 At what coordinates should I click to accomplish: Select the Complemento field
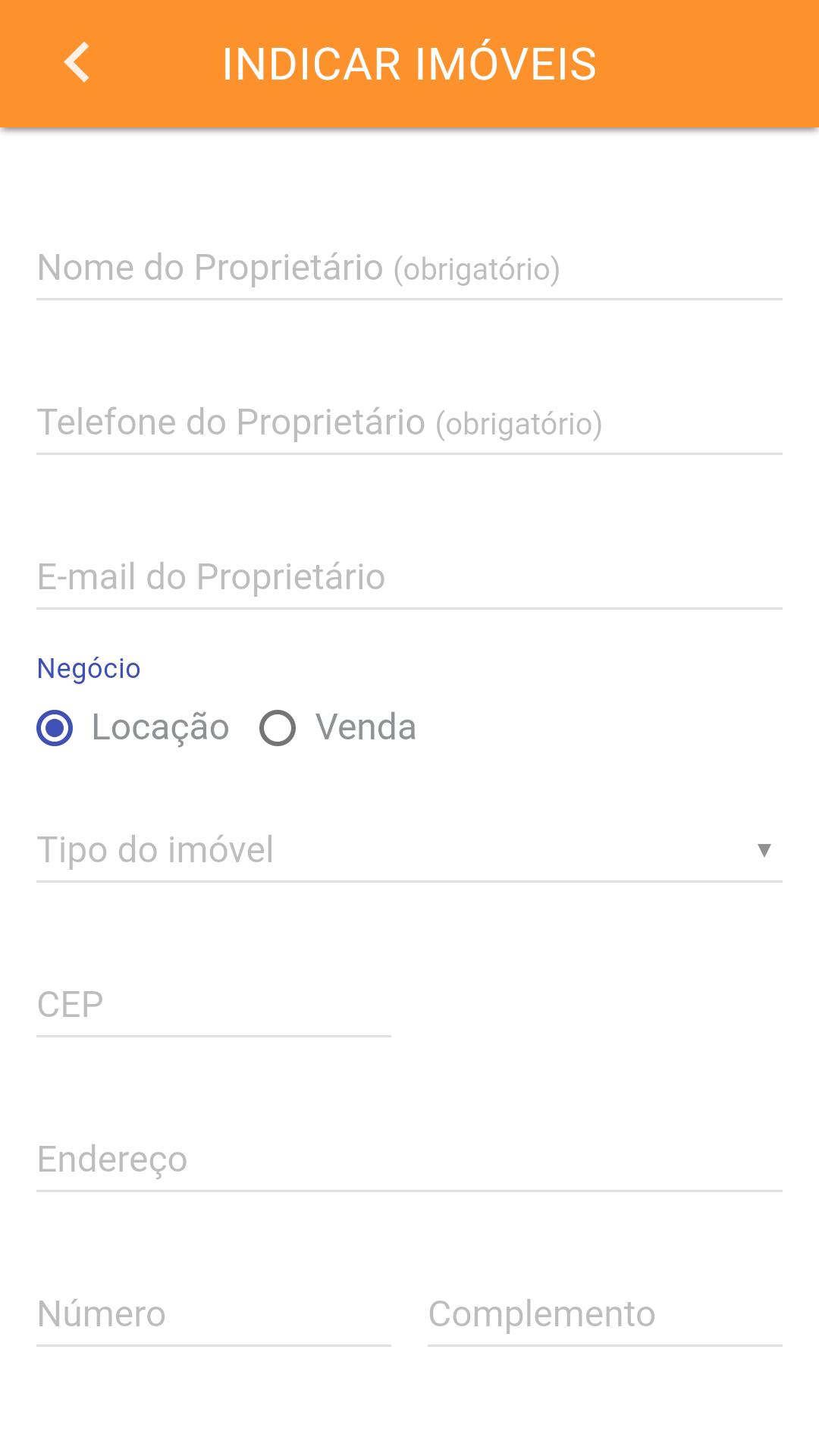[x=603, y=1314]
